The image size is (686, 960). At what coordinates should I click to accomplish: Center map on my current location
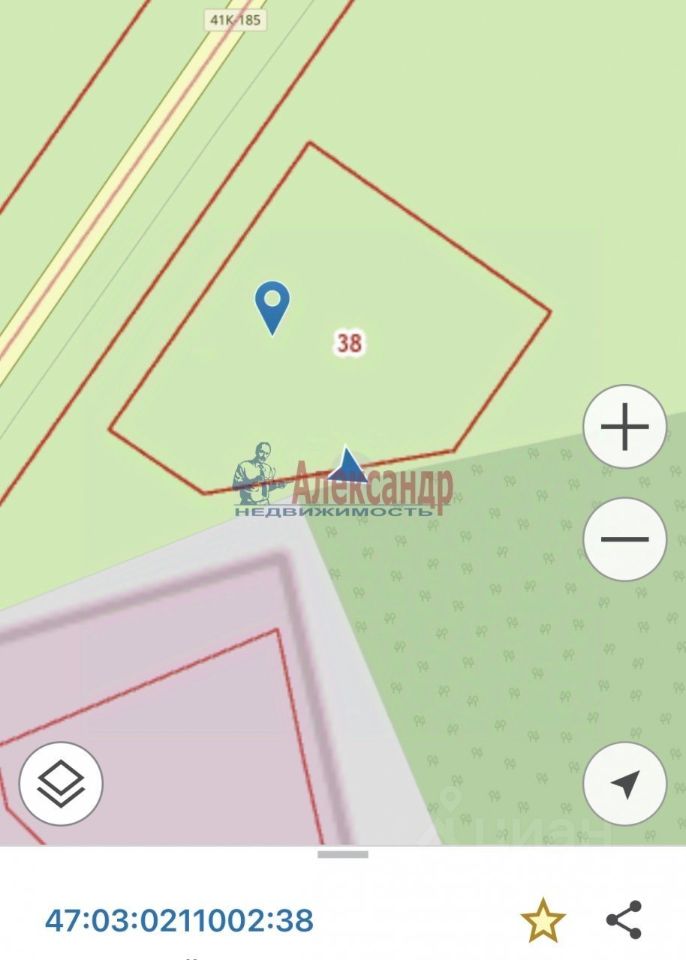click(x=625, y=784)
